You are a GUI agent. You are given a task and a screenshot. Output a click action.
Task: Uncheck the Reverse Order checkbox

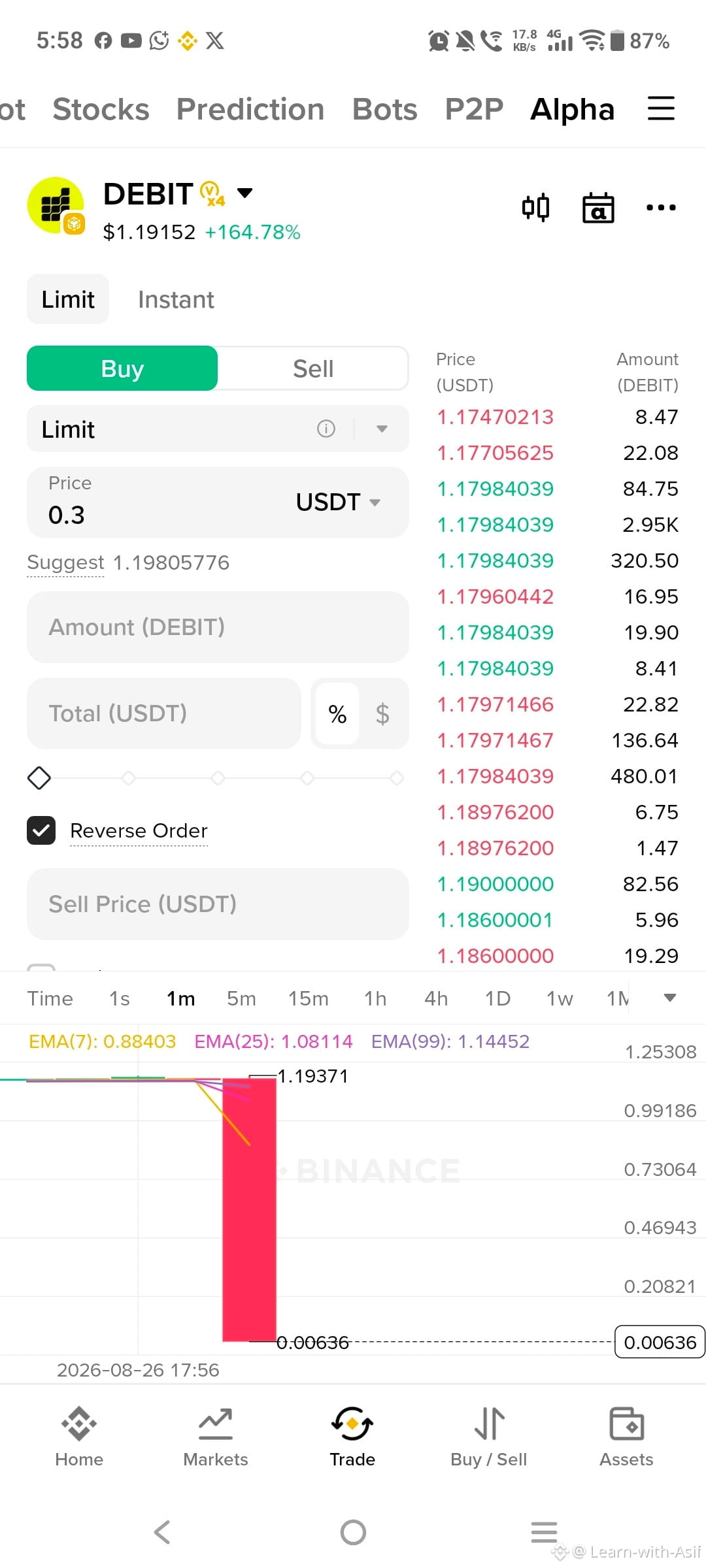pos(41,830)
